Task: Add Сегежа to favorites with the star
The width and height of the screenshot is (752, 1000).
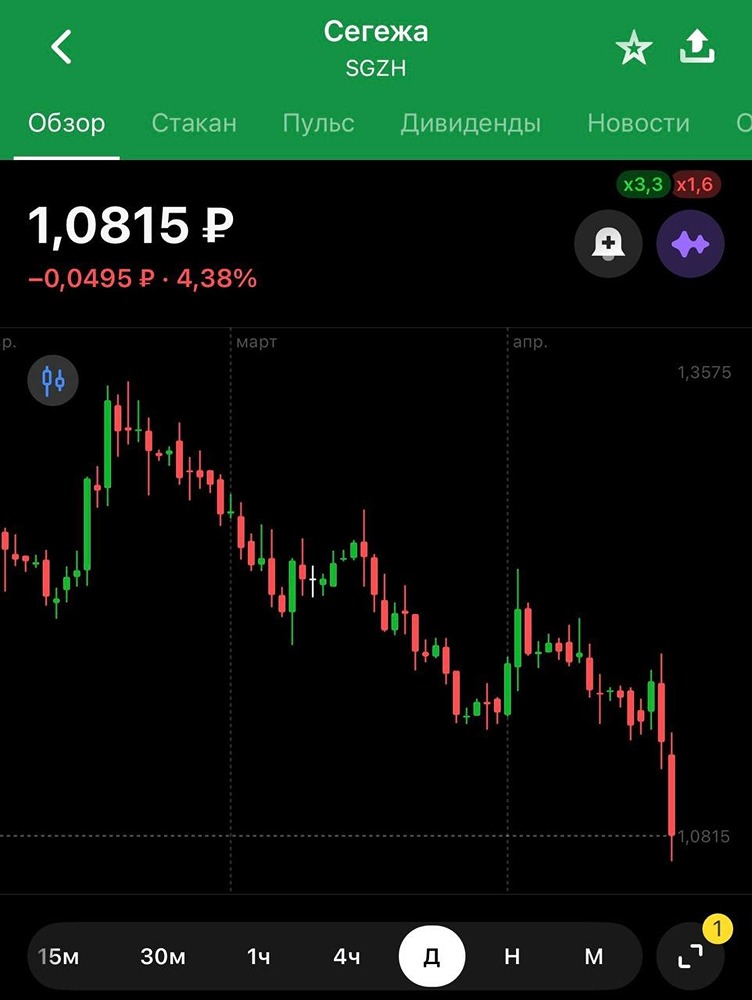Action: (x=633, y=48)
